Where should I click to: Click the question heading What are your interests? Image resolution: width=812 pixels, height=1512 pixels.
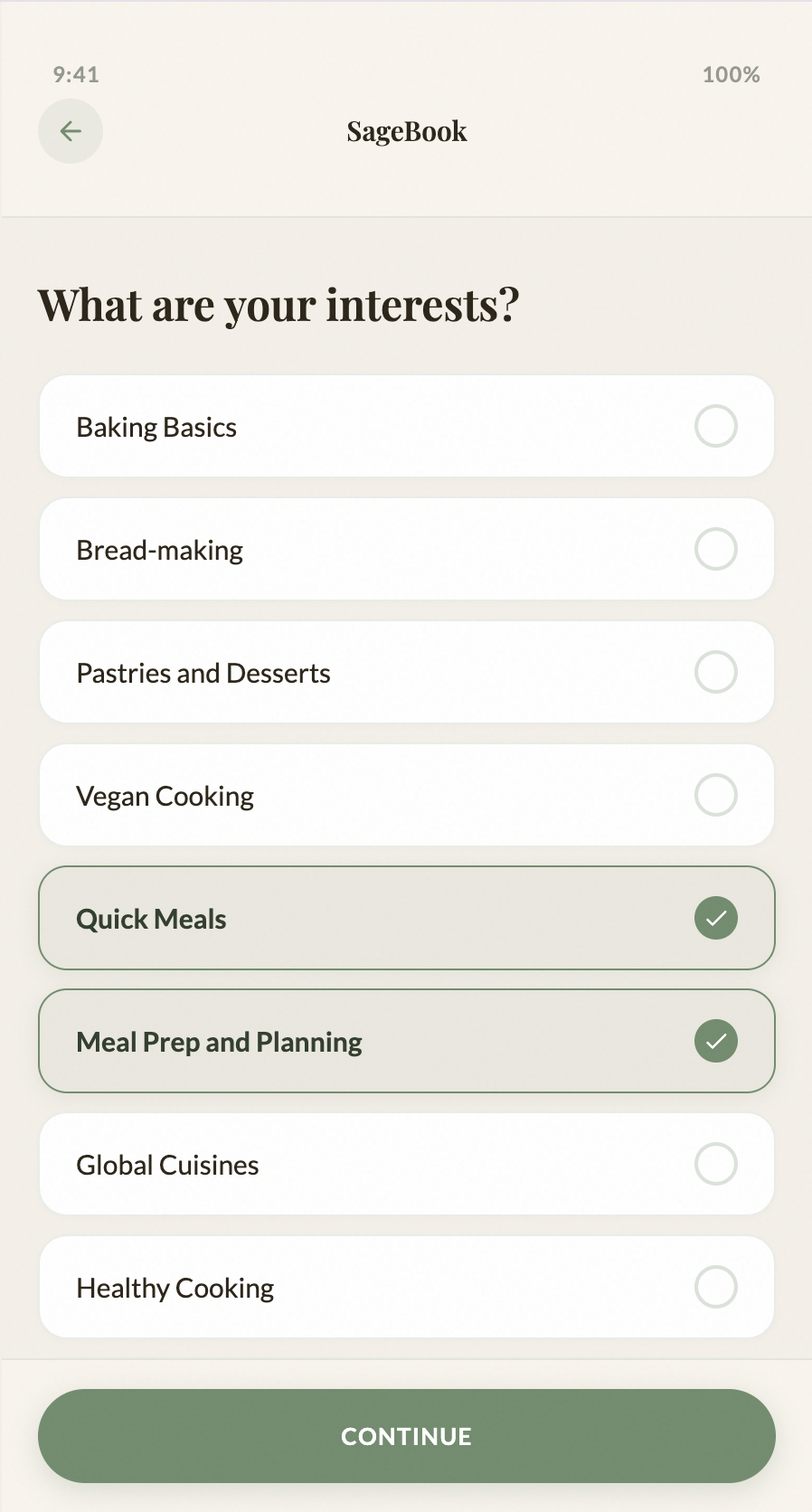279,305
